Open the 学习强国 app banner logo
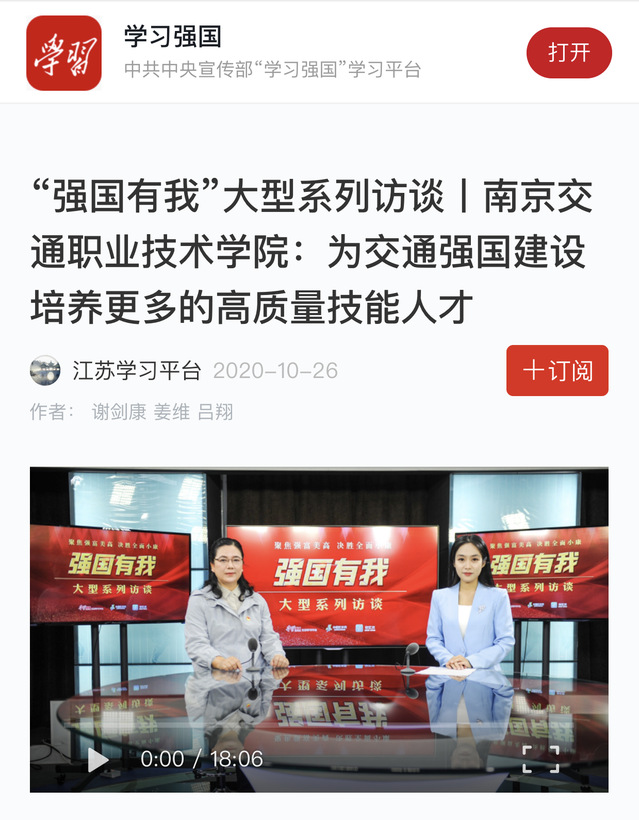639x820 pixels. (x=64, y=53)
